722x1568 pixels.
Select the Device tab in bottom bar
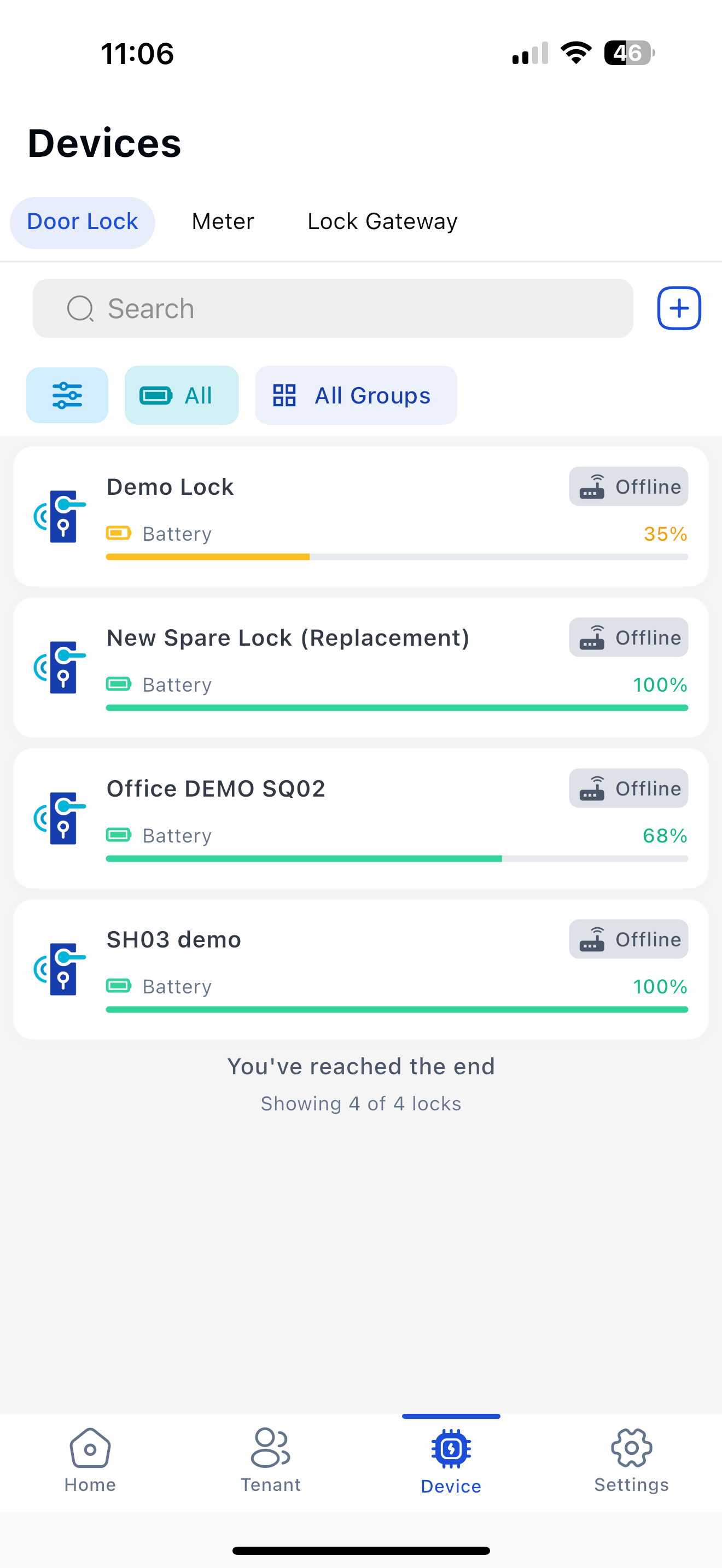(x=451, y=1460)
